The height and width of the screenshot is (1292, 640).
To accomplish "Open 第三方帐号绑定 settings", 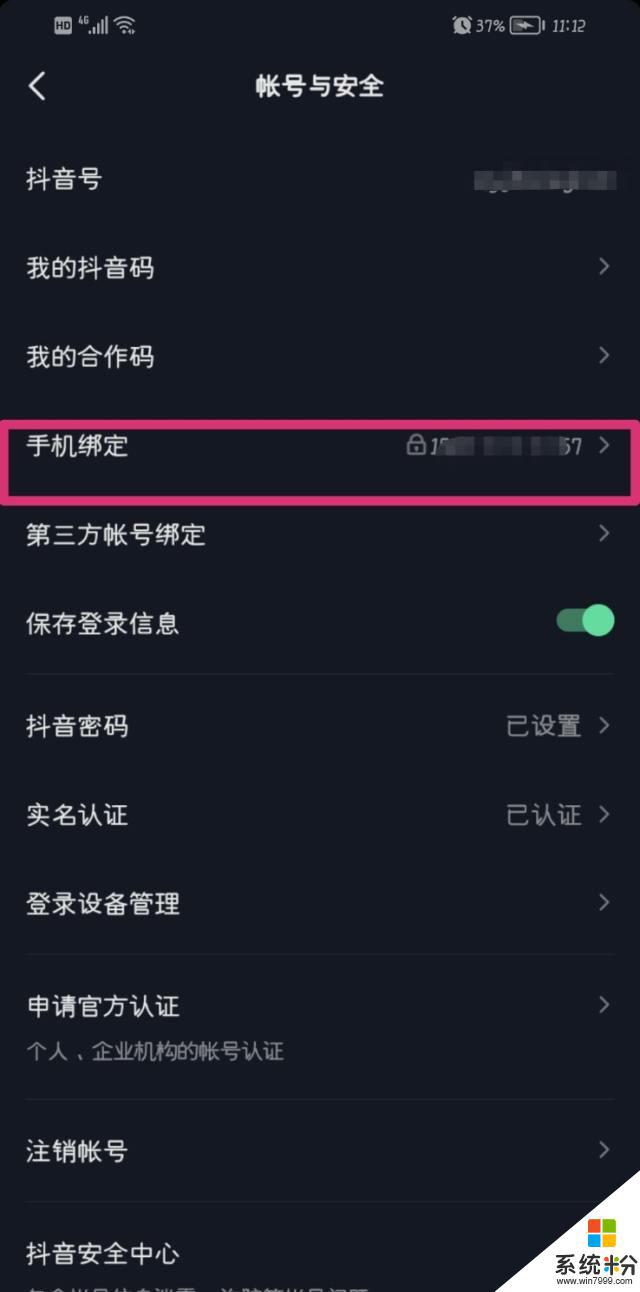I will 320,535.
